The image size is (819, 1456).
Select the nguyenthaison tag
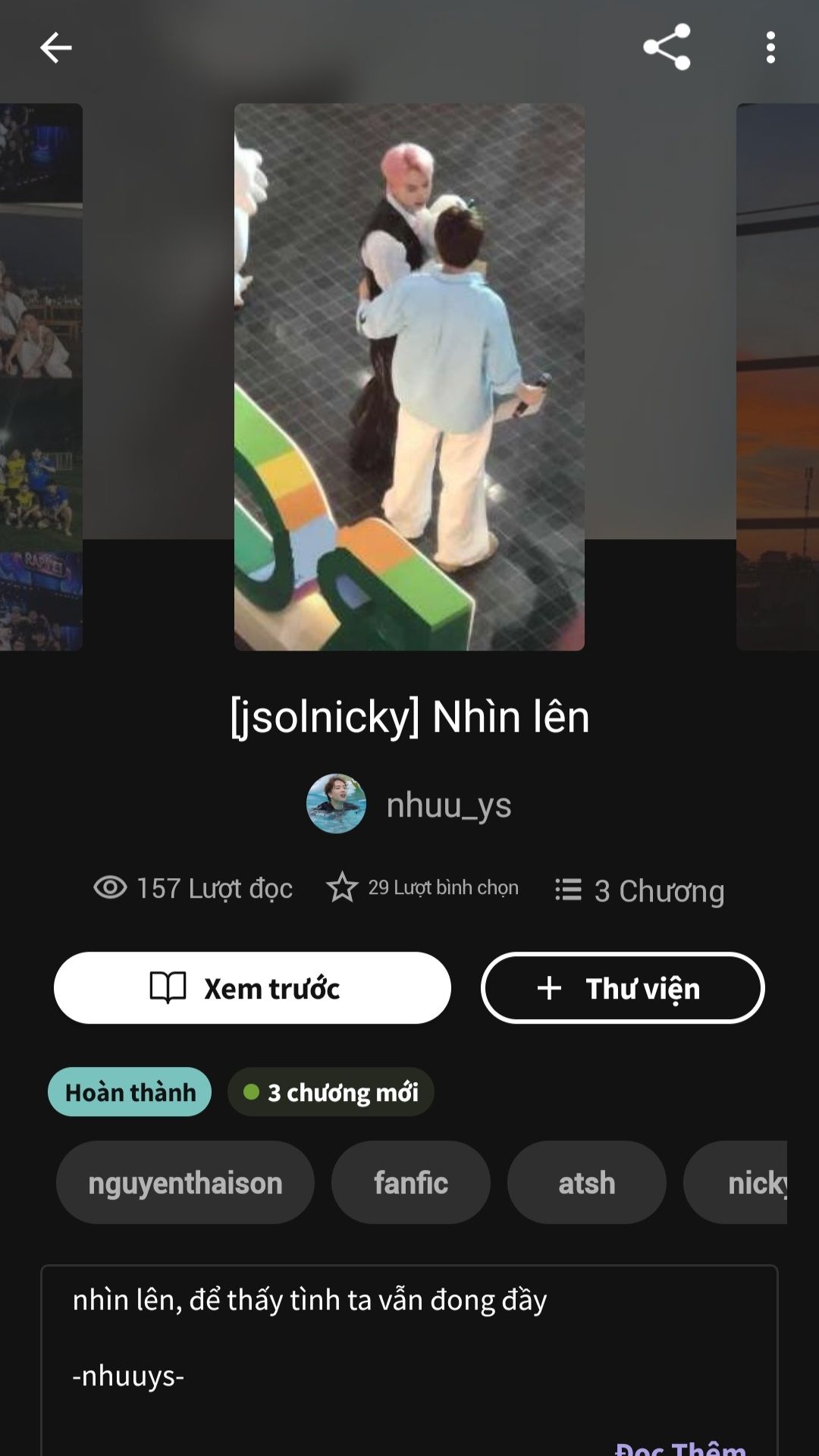[x=185, y=1182]
